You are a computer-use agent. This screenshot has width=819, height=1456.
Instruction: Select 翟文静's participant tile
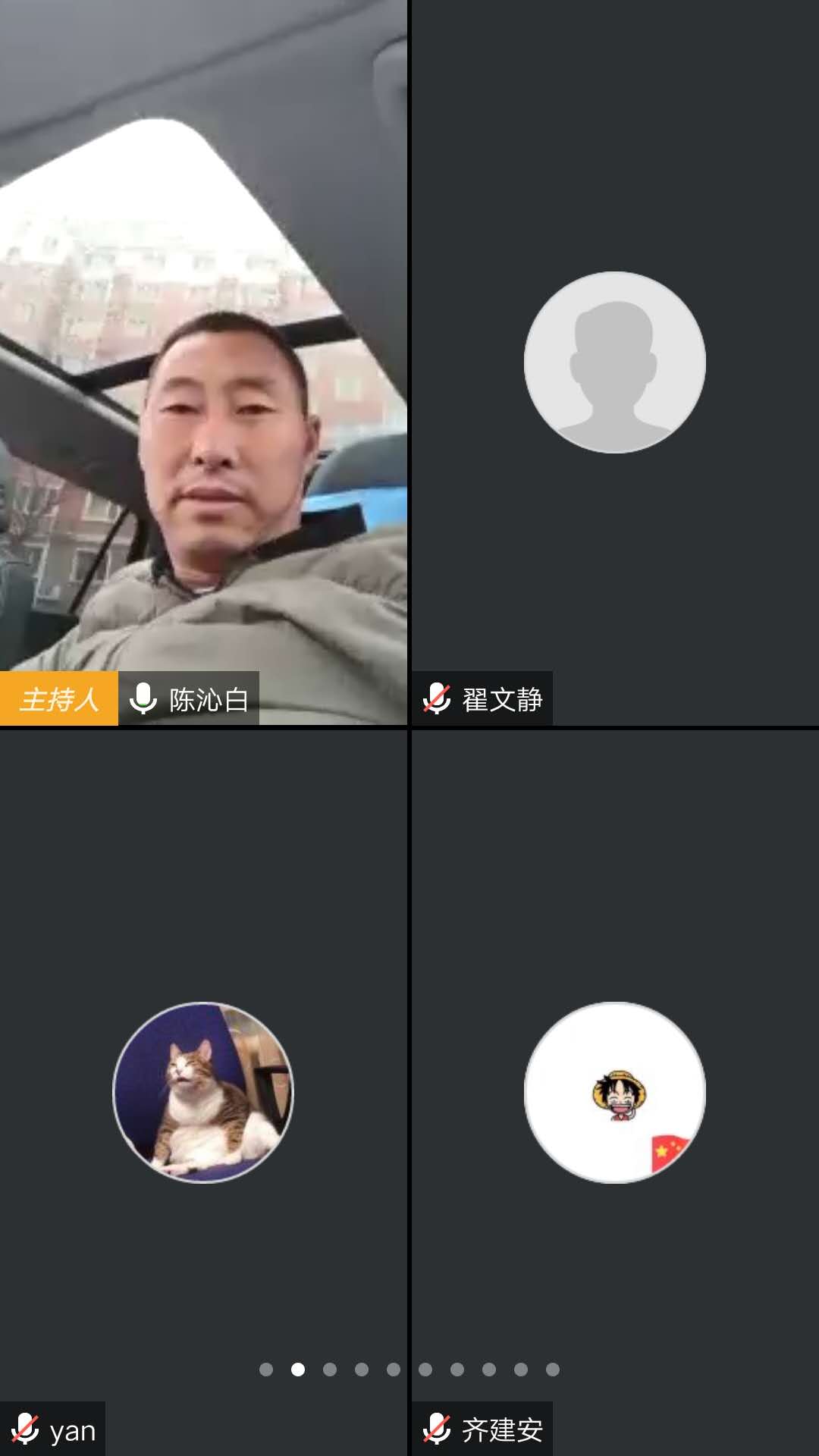[614, 362]
